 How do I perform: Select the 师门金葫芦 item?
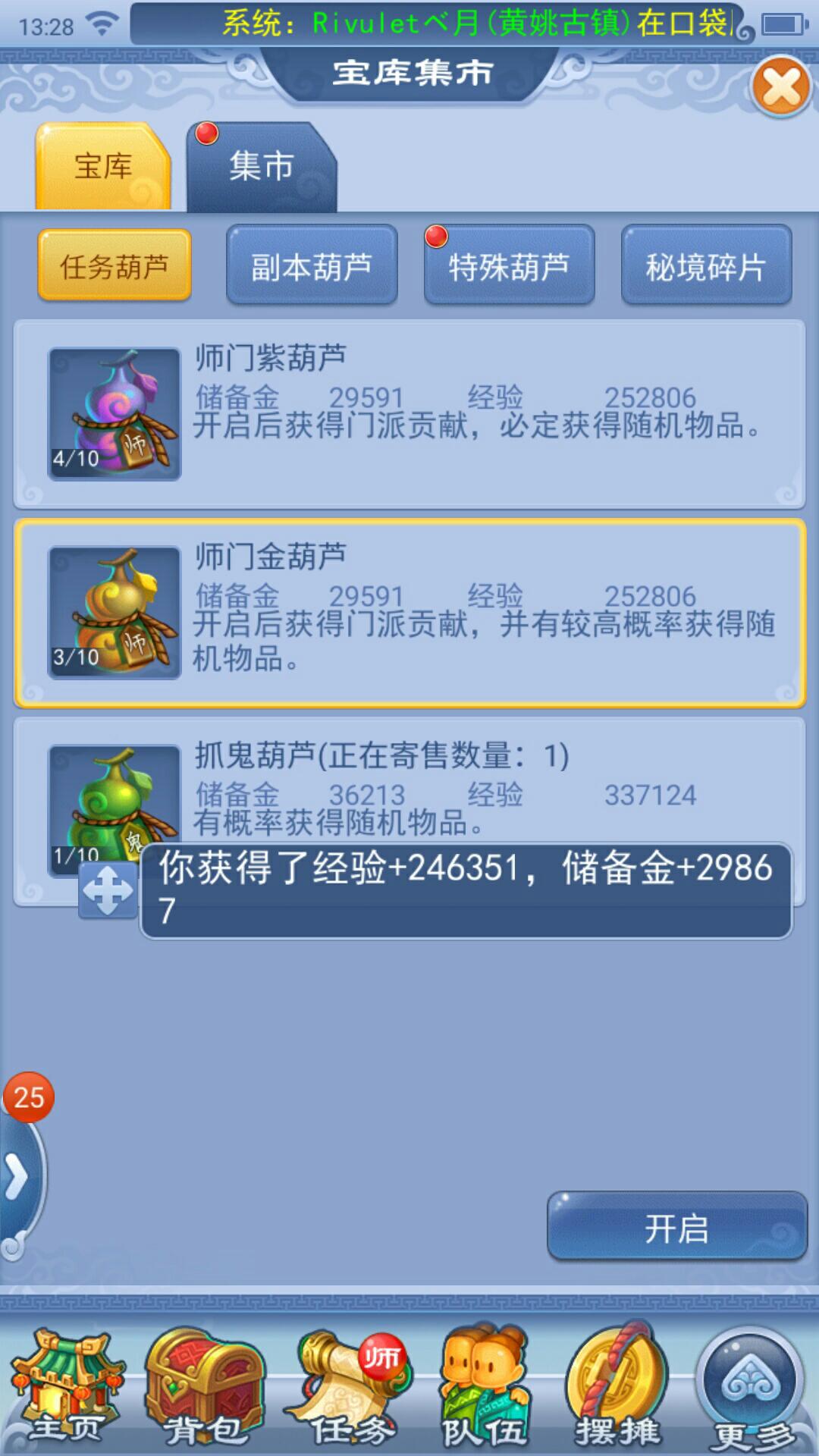409,613
